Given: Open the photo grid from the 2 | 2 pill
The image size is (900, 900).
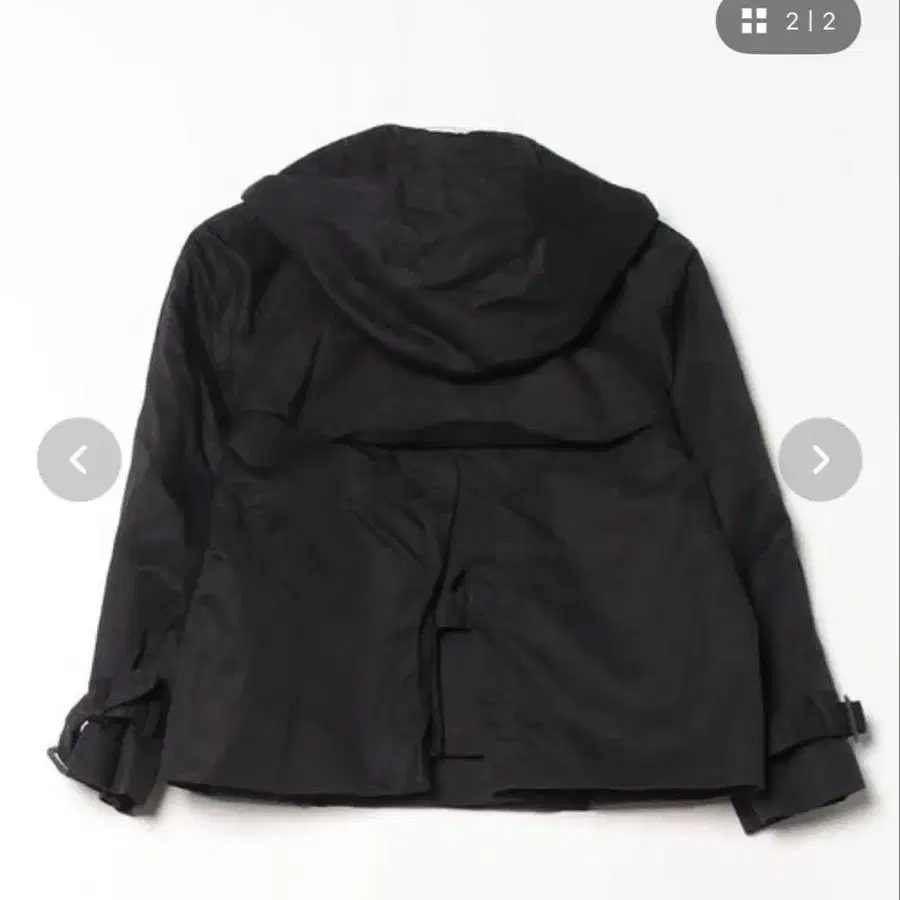Looking at the screenshot, I should pyautogui.click(x=788, y=22).
